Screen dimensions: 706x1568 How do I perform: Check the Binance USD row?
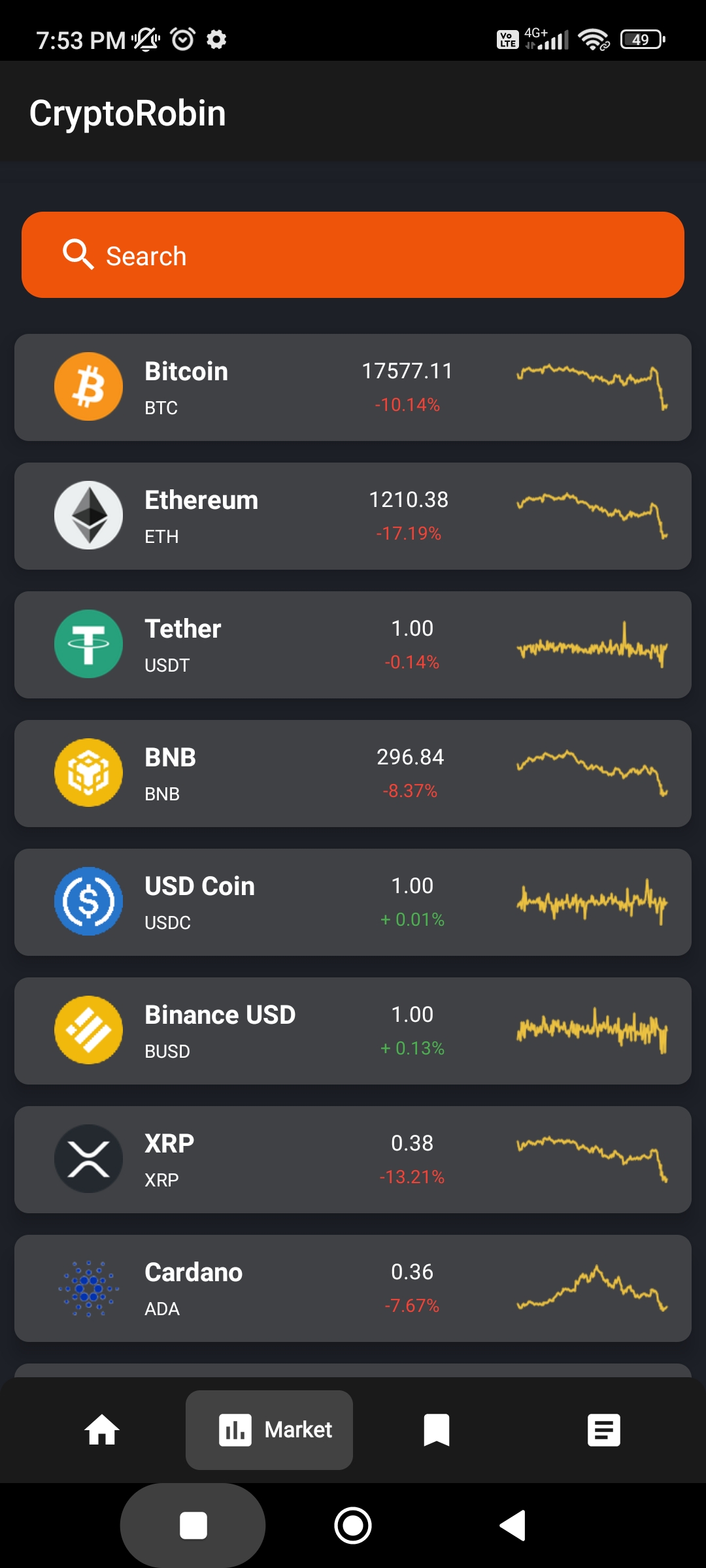(353, 1031)
